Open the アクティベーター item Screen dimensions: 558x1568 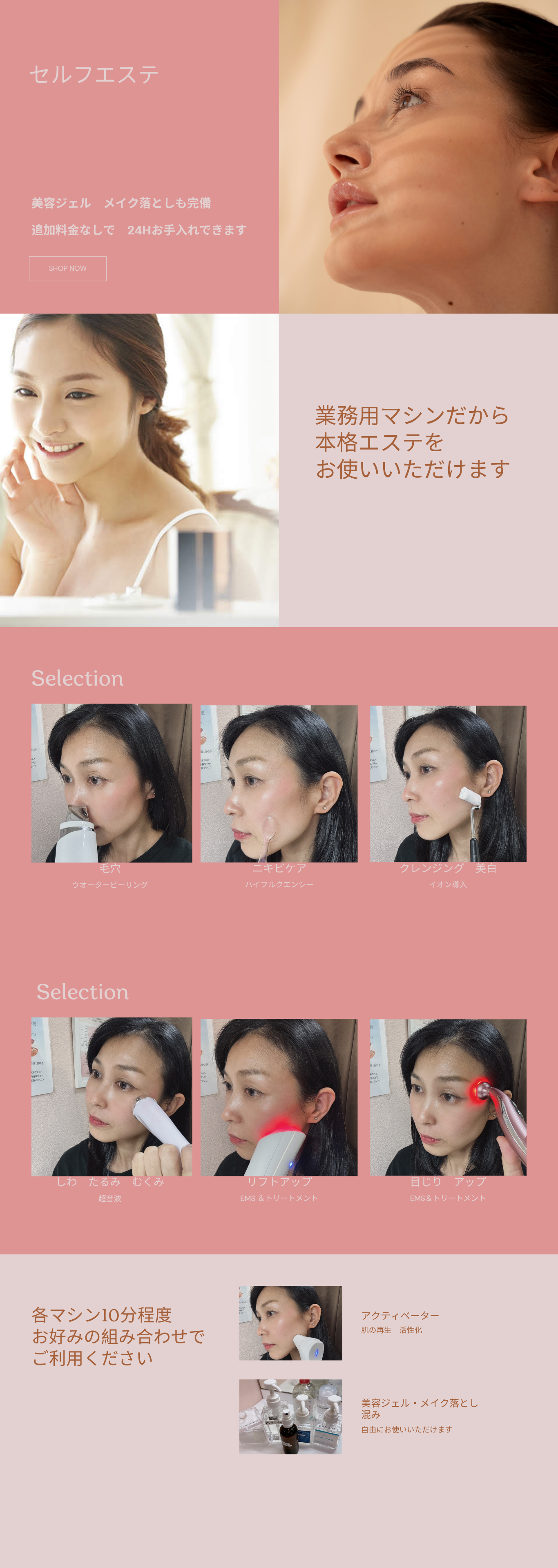[x=290, y=1323]
